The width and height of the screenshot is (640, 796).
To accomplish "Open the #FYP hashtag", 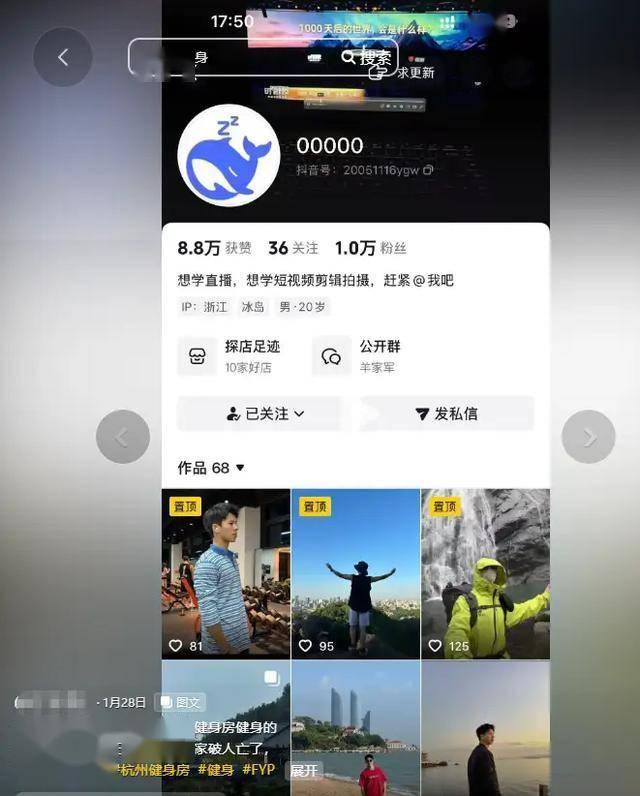I will click(258, 770).
